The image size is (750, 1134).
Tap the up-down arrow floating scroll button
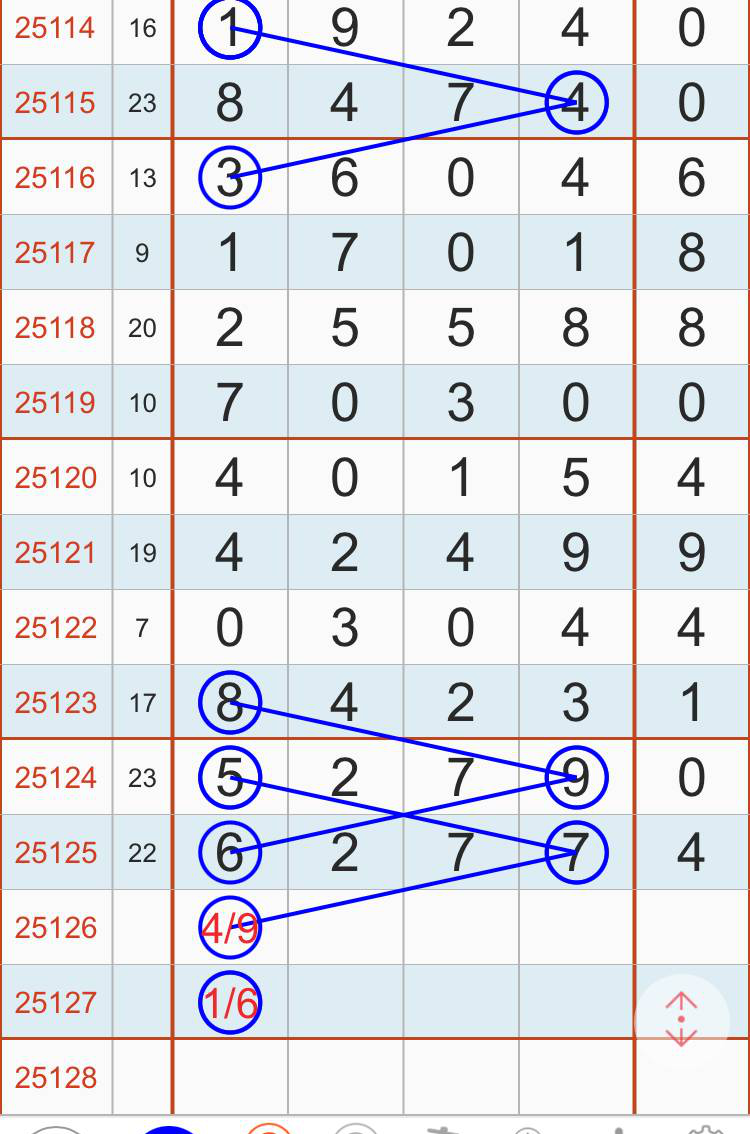pyautogui.click(x=680, y=1018)
